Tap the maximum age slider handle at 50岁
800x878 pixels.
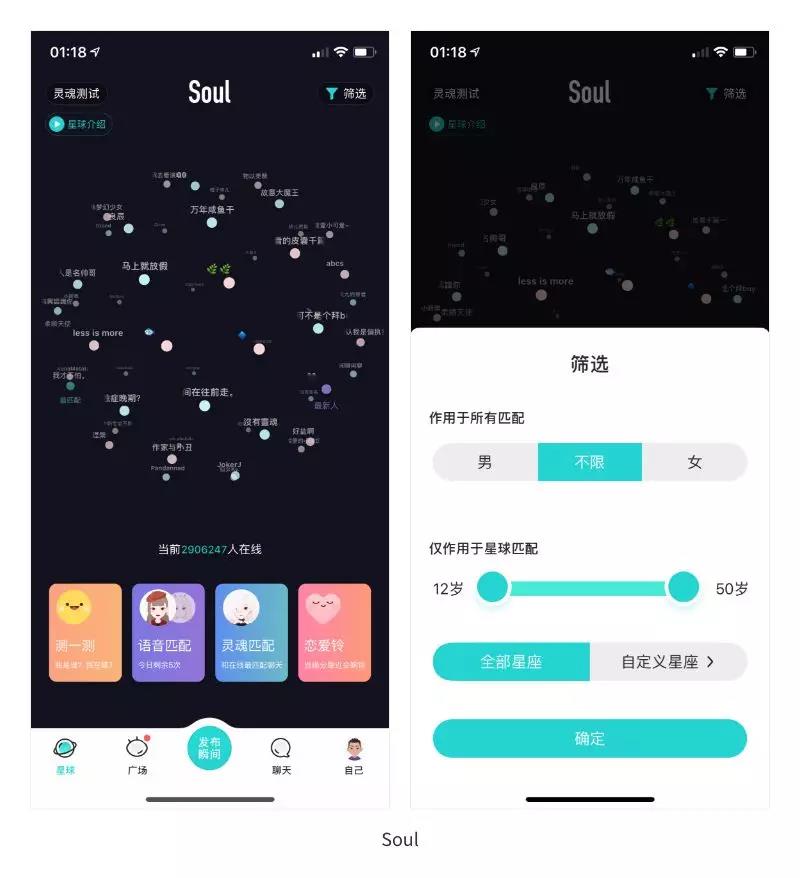683,587
